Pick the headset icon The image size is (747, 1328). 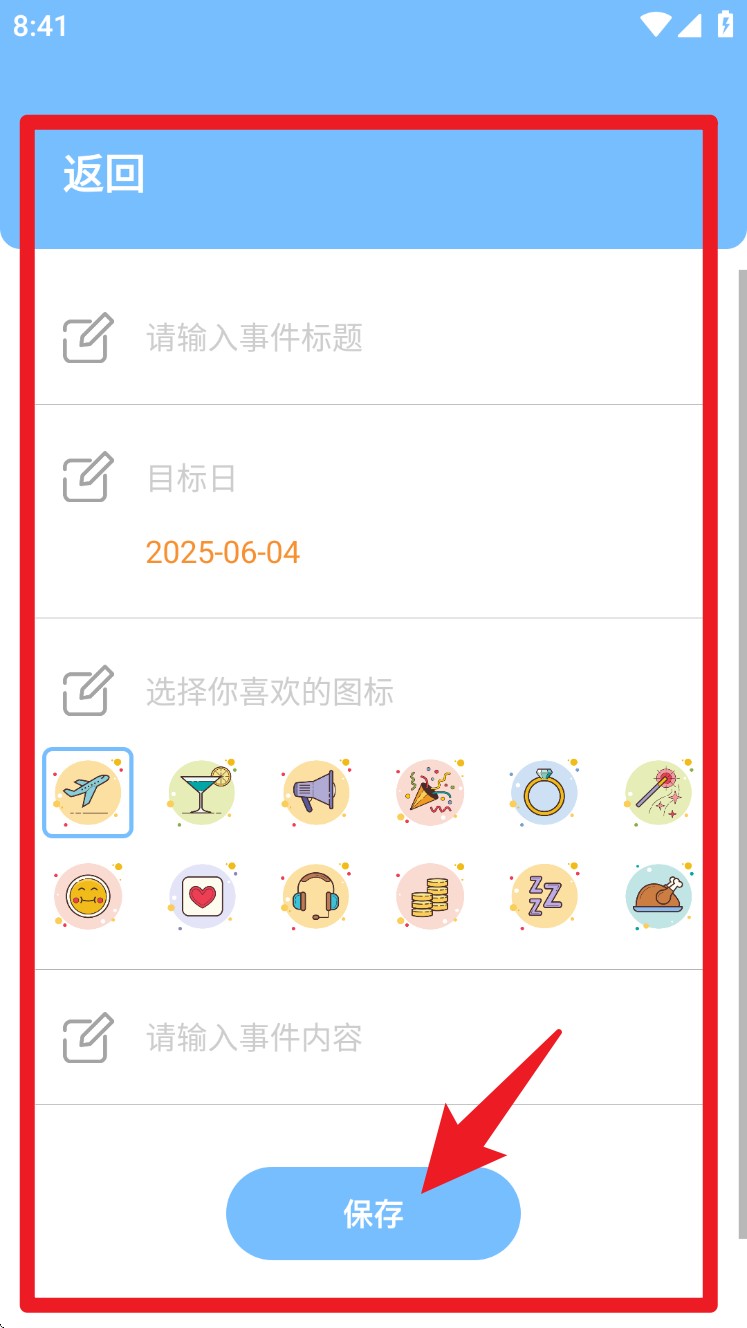pos(316,896)
